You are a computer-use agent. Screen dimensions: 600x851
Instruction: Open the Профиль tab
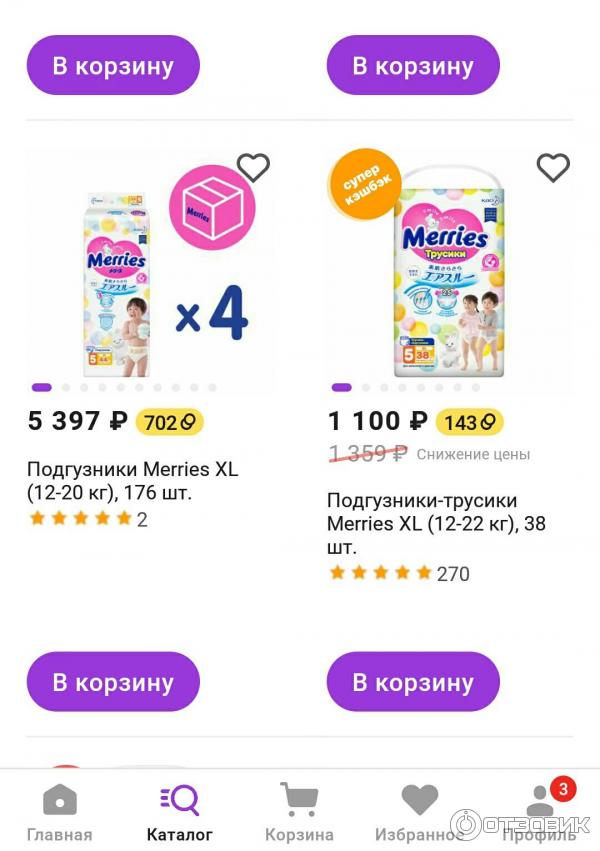point(540,812)
